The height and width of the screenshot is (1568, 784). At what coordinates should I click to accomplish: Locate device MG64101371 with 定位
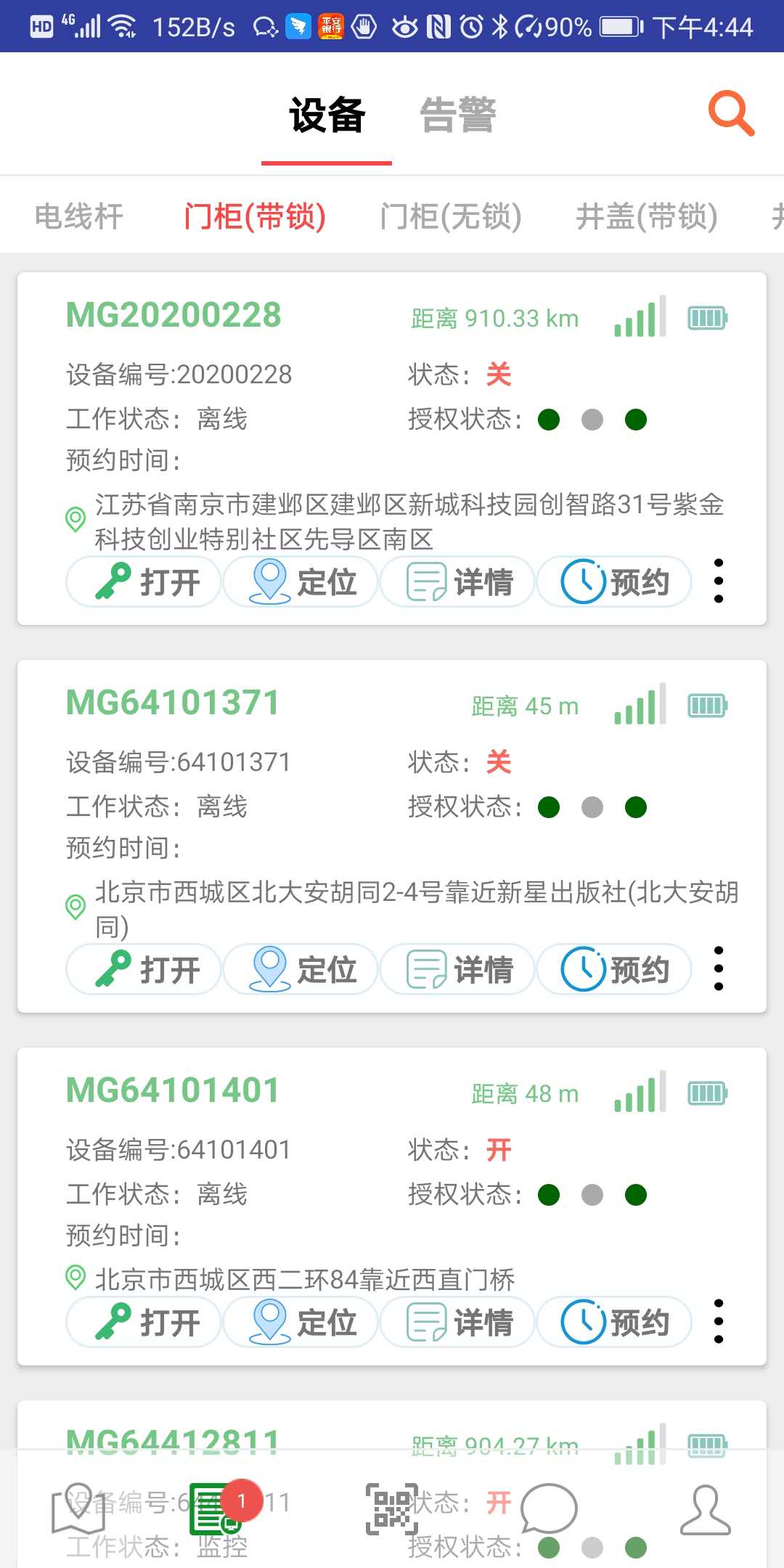click(301, 969)
